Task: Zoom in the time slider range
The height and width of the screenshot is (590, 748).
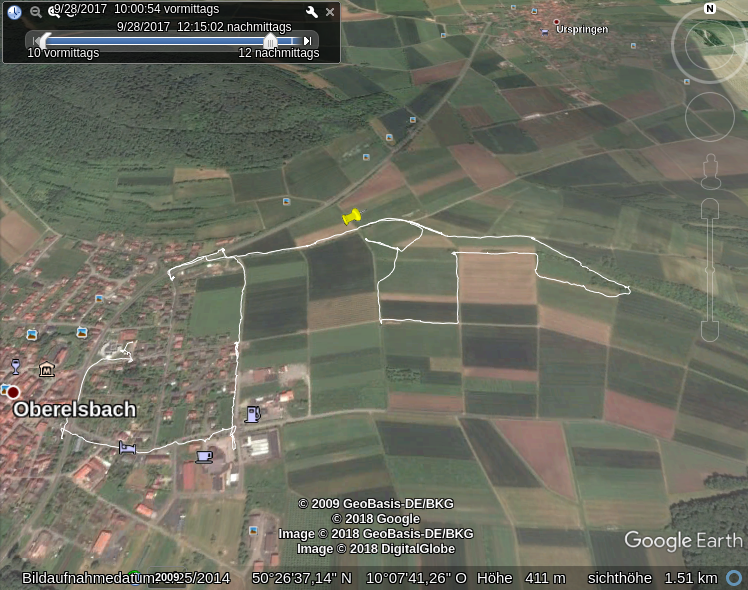Action: point(53,12)
